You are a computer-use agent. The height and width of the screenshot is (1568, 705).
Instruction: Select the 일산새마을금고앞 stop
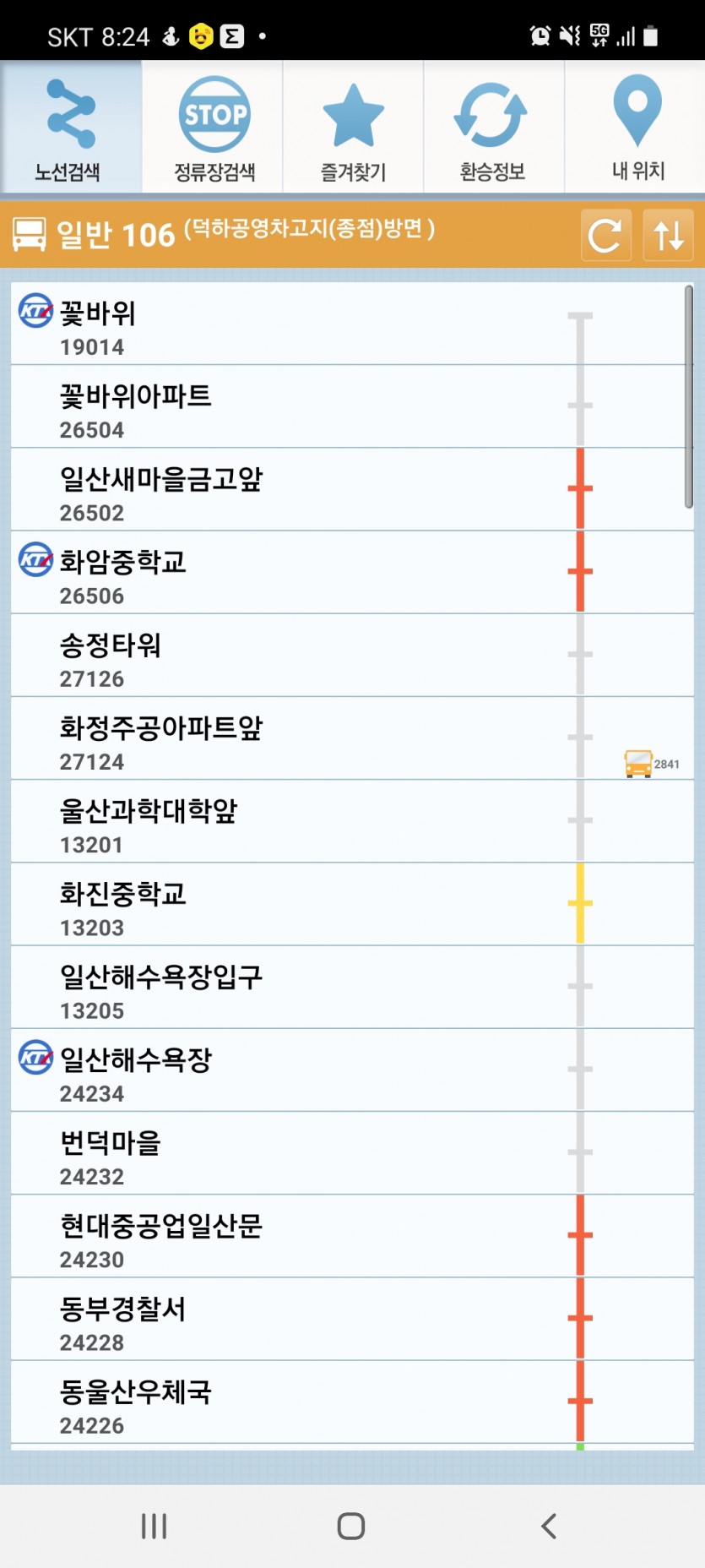[x=352, y=490]
